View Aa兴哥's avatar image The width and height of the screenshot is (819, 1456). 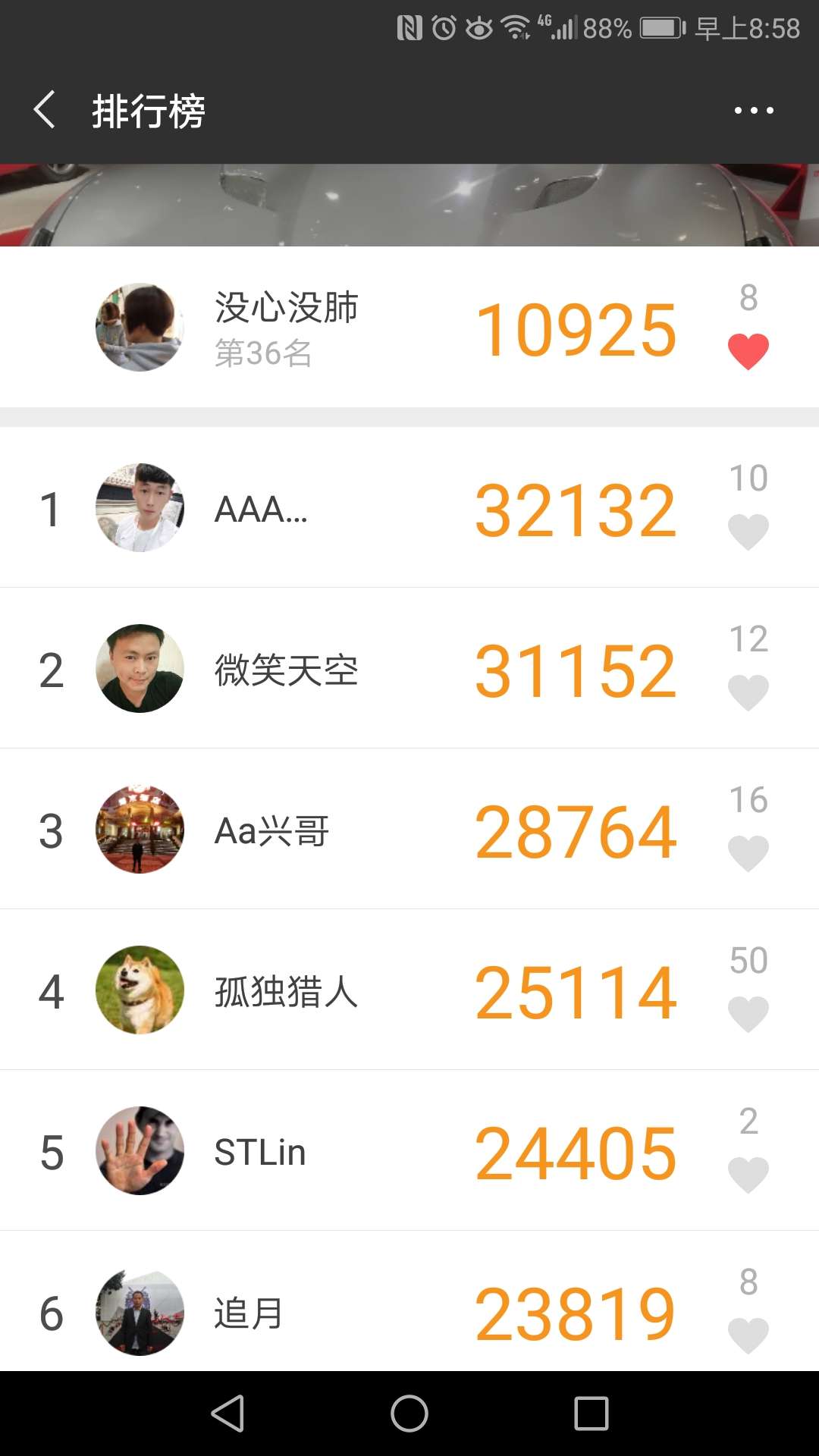140,830
